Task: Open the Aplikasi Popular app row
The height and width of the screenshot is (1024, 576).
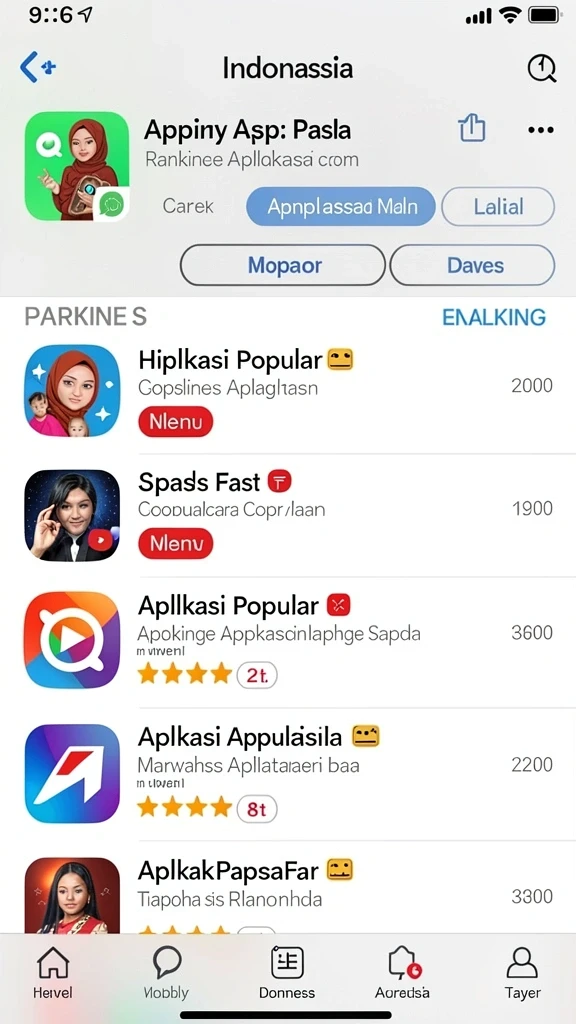Action: point(288,641)
